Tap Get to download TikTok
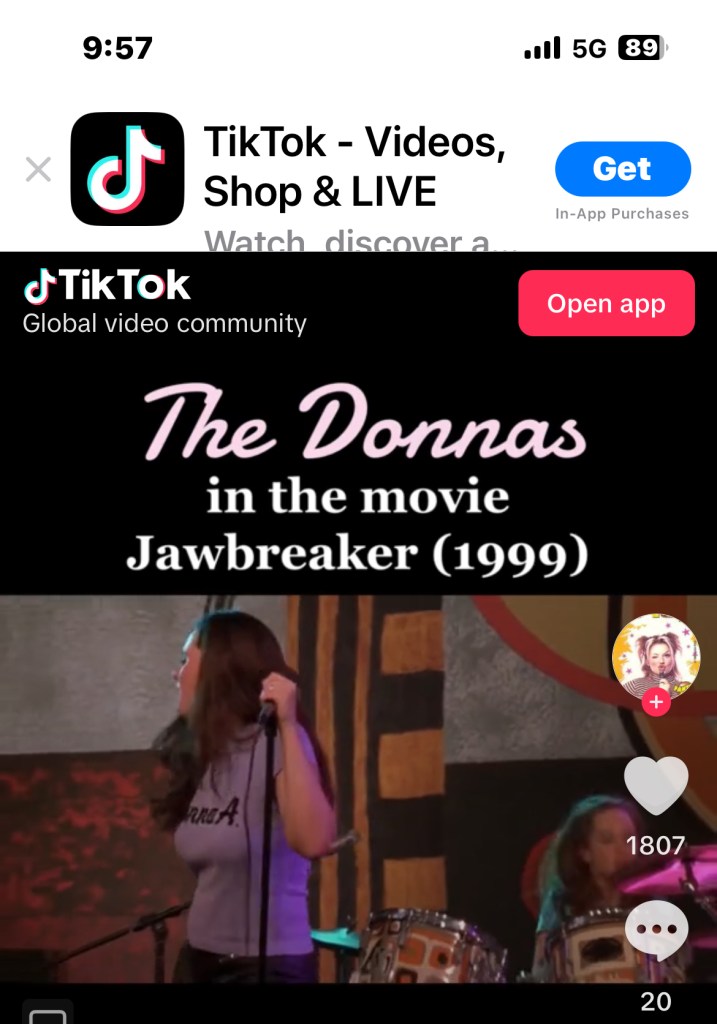This screenshot has height=1024, width=717. point(622,169)
